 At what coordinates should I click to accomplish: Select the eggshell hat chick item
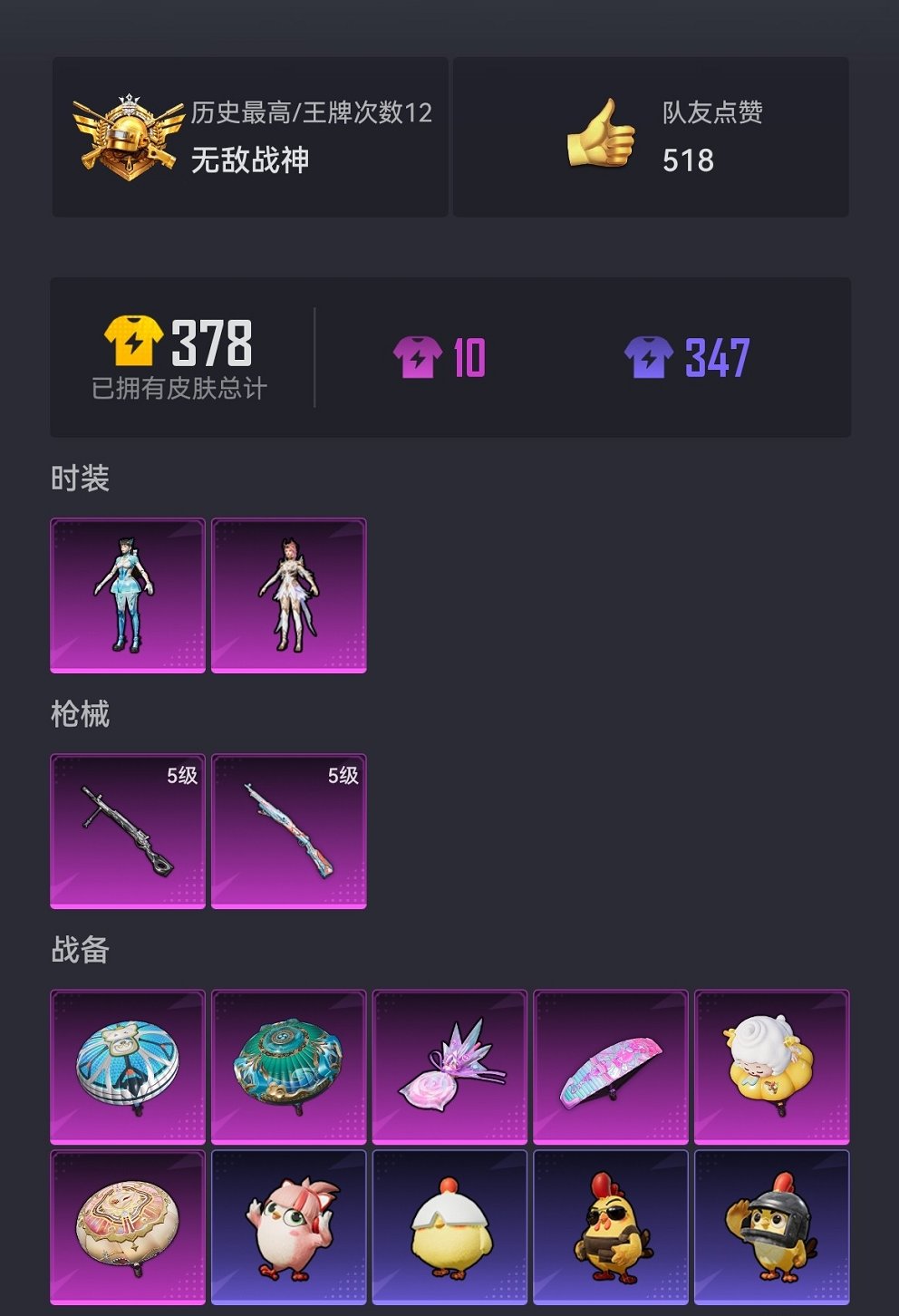tap(449, 1227)
